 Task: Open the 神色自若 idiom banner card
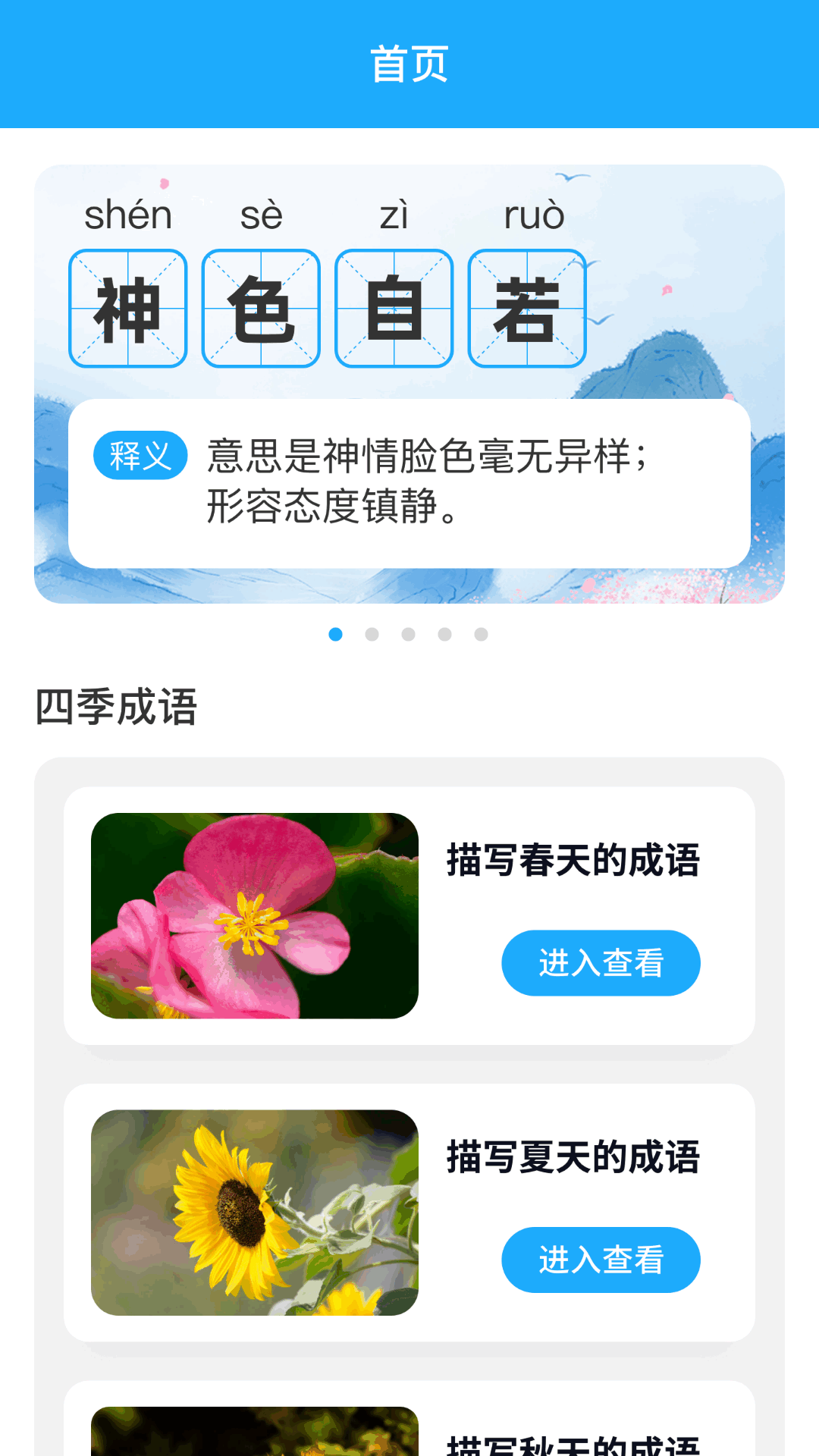pyautogui.click(x=409, y=383)
